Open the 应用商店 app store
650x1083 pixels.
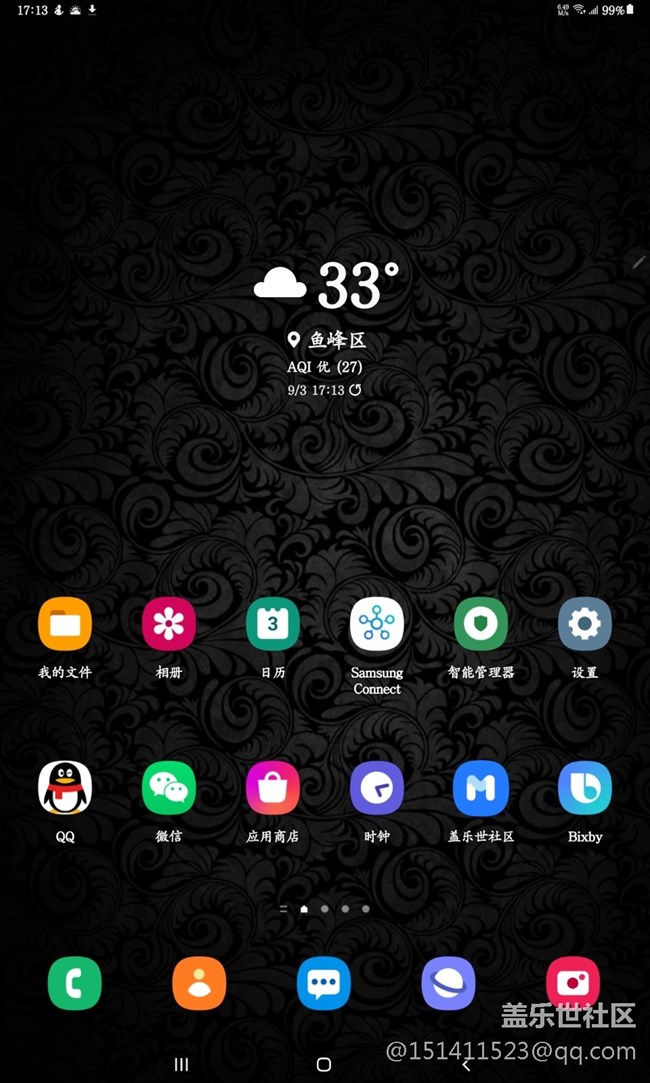(273, 788)
